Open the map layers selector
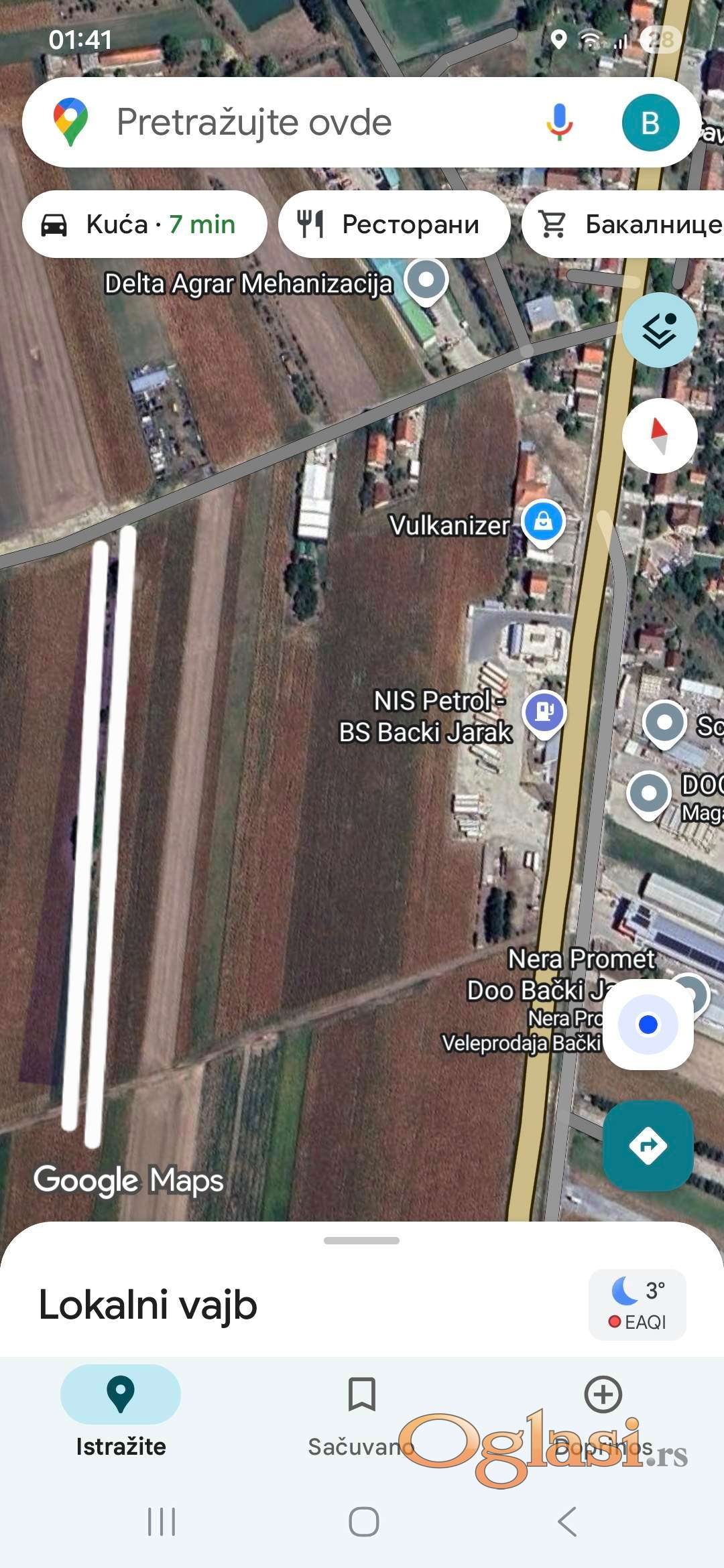The width and height of the screenshot is (724, 1568). 660,330
